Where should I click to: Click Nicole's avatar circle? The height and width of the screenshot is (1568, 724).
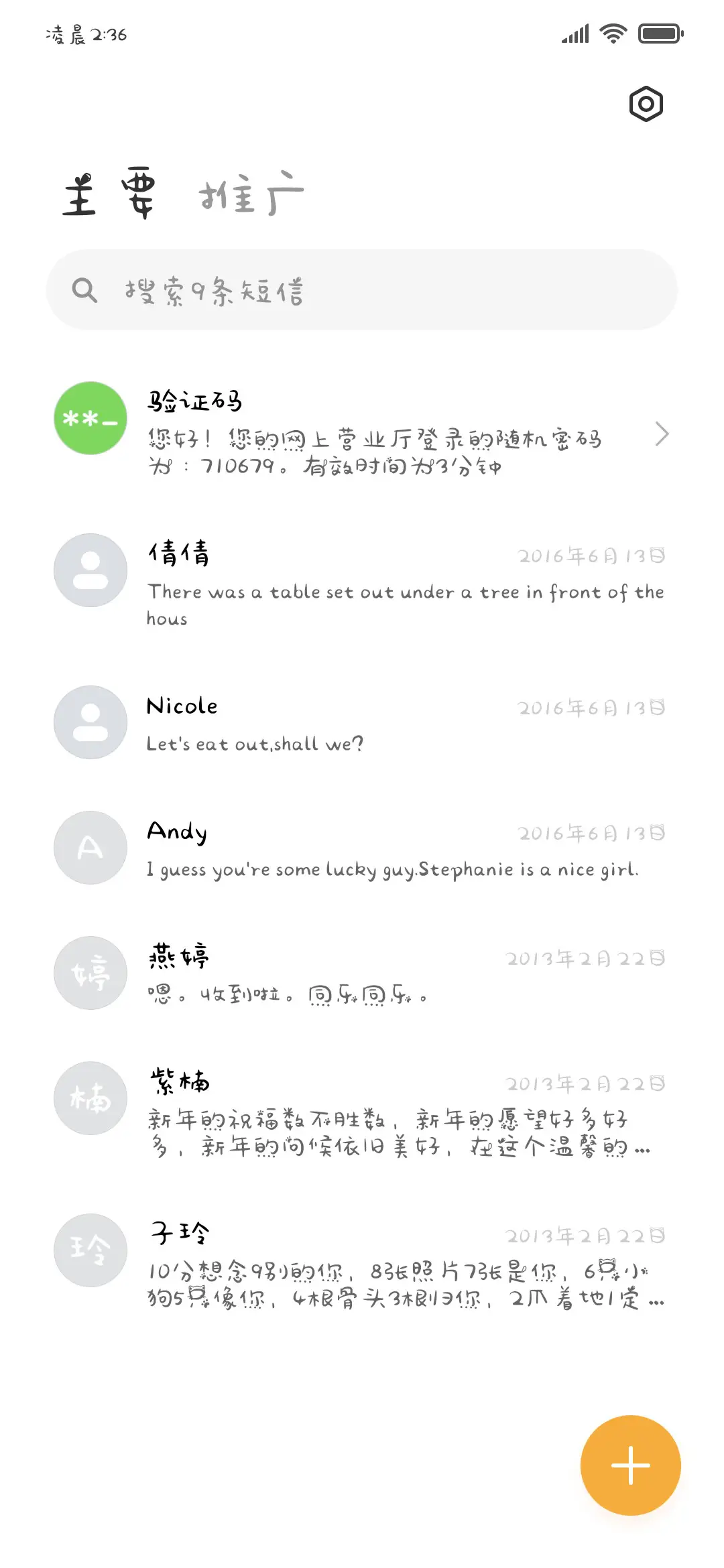click(x=89, y=722)
